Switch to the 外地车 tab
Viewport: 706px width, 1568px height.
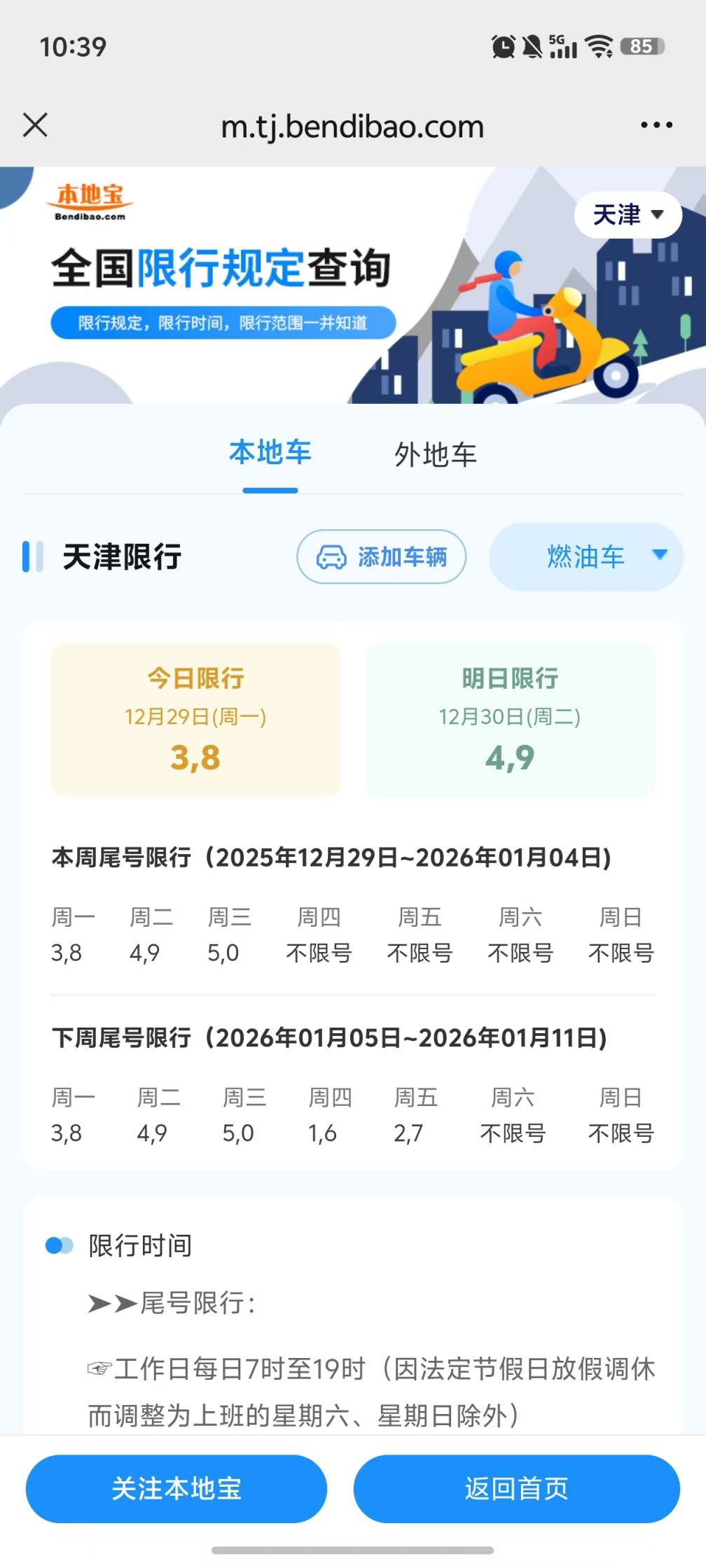click(435, 454)
